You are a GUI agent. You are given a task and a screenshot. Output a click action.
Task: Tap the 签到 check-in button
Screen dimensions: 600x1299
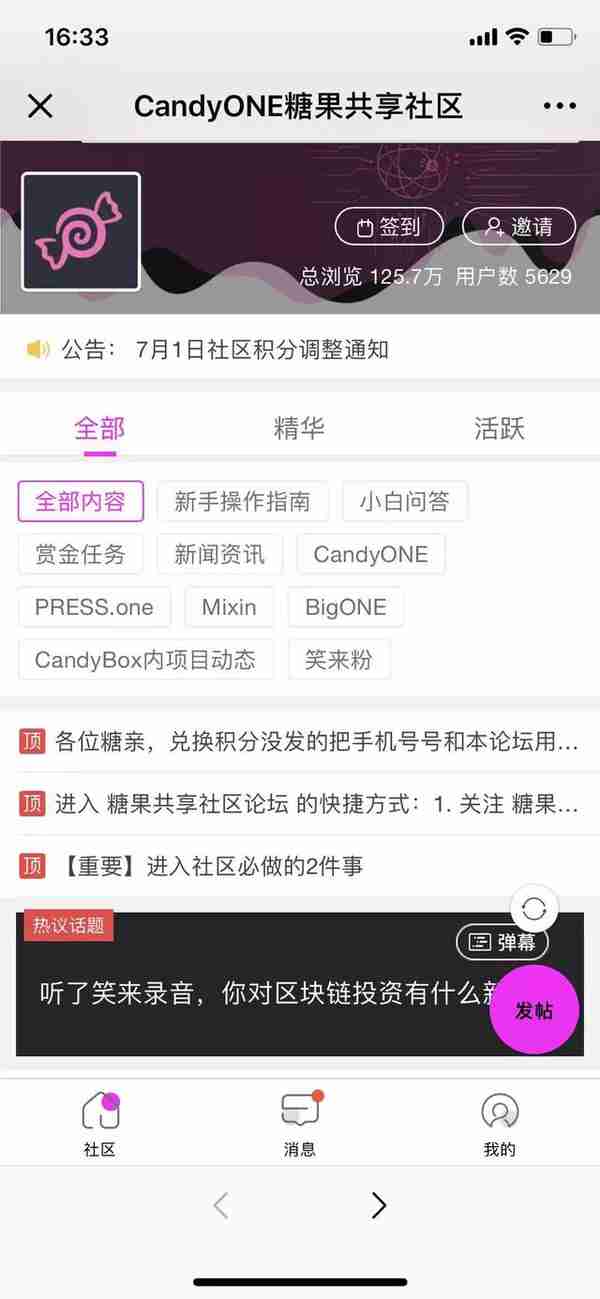(x=389, y=227)
